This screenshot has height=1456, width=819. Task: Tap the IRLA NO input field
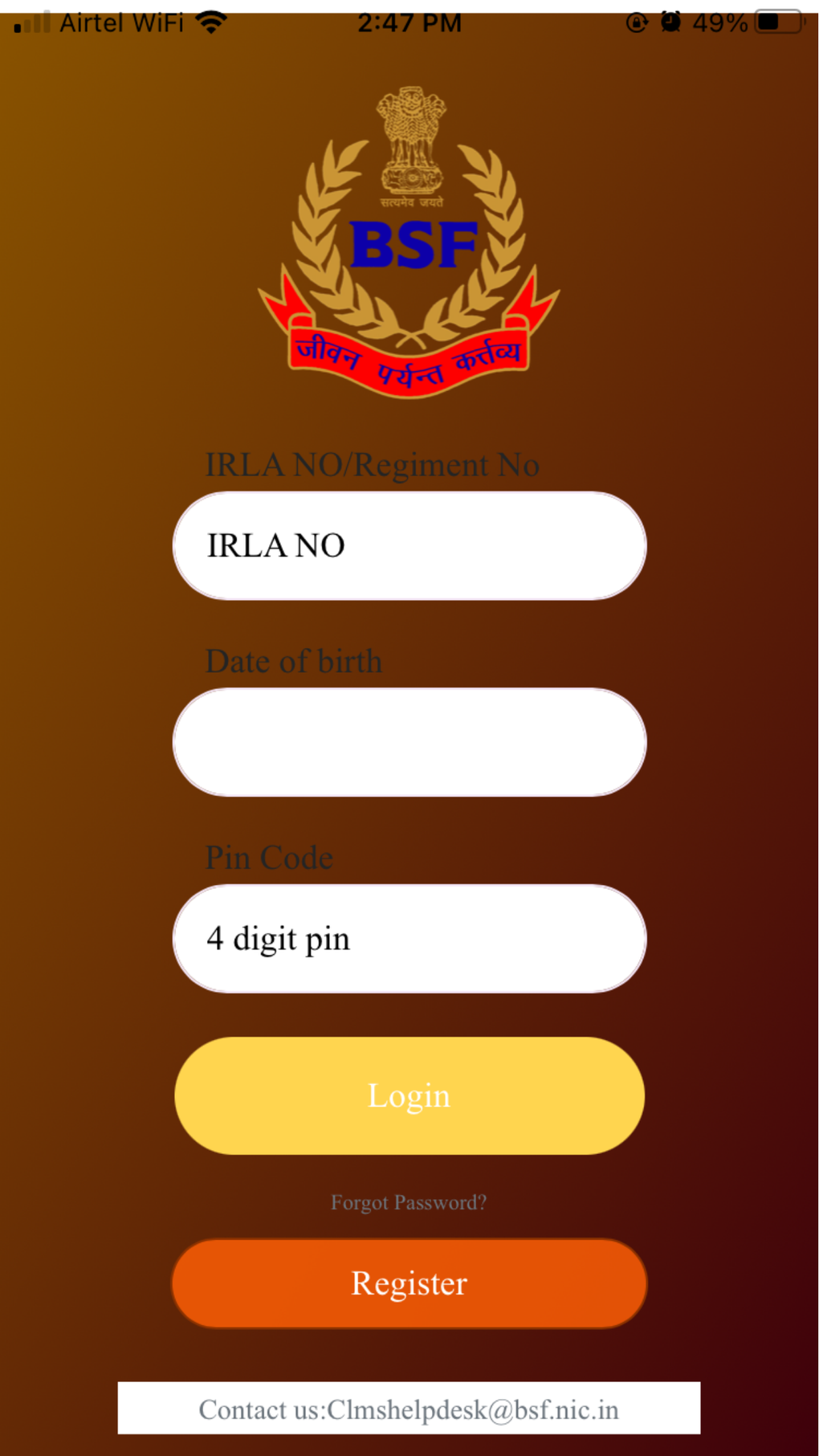(409, 546)
